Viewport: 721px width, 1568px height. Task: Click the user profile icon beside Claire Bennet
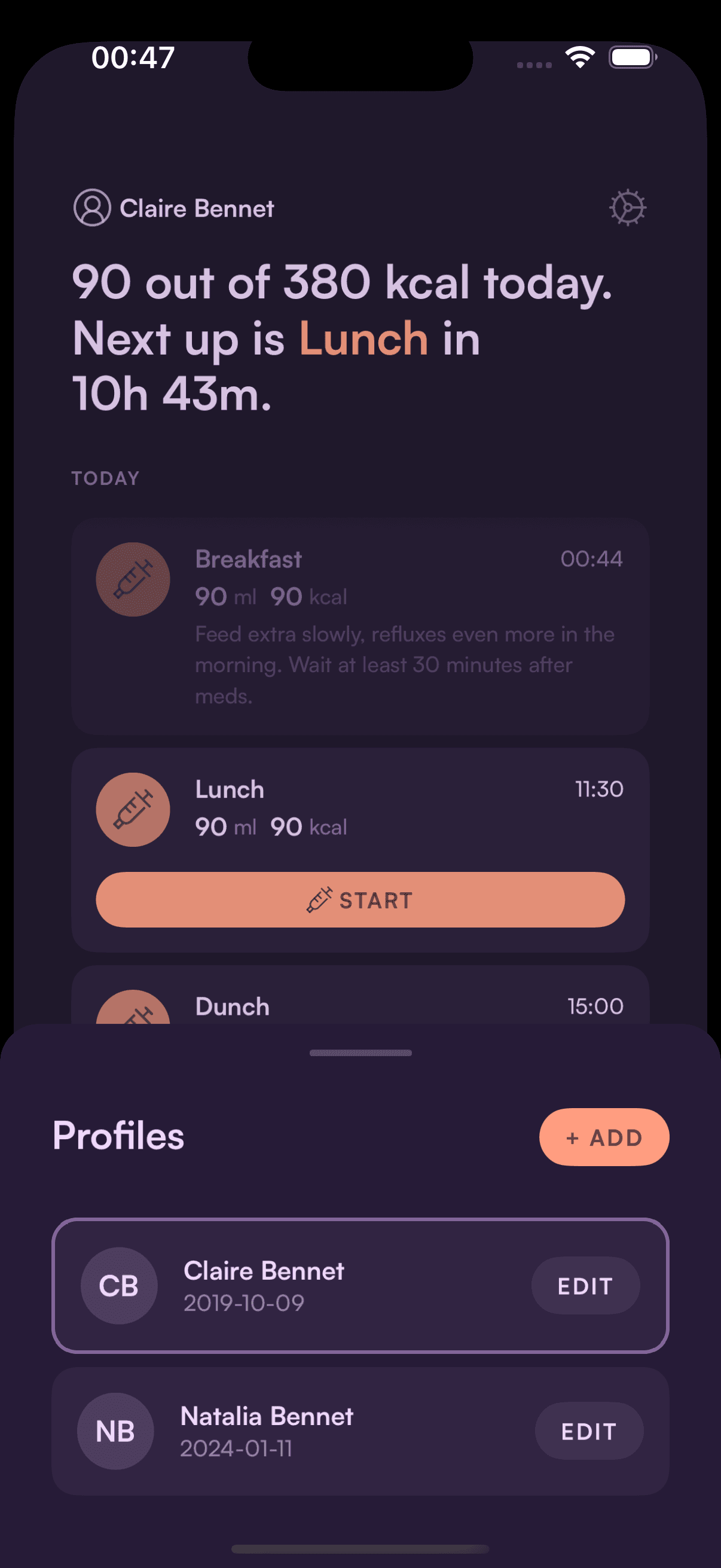pyautogui.click(x=91, y=208)
